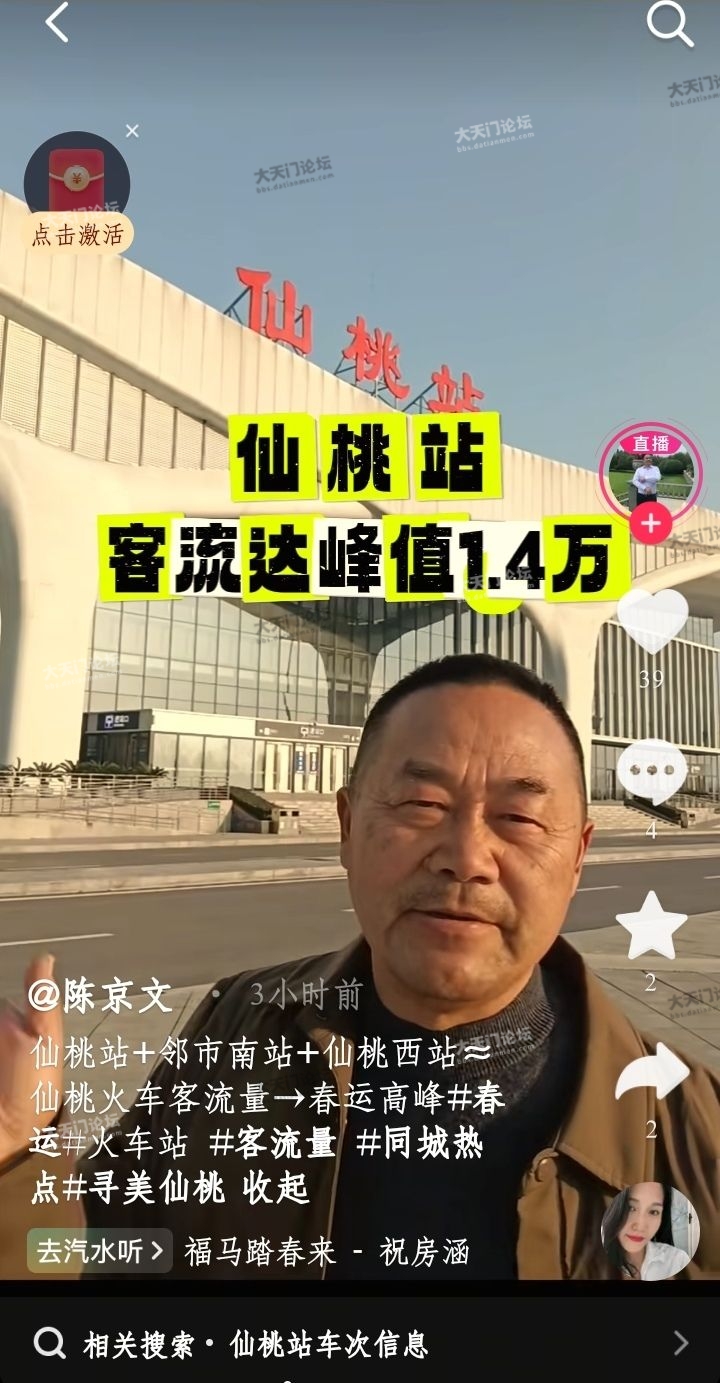This screenshot has width=720, height=1383.
Task: Like this video
Action: point(652,622)
